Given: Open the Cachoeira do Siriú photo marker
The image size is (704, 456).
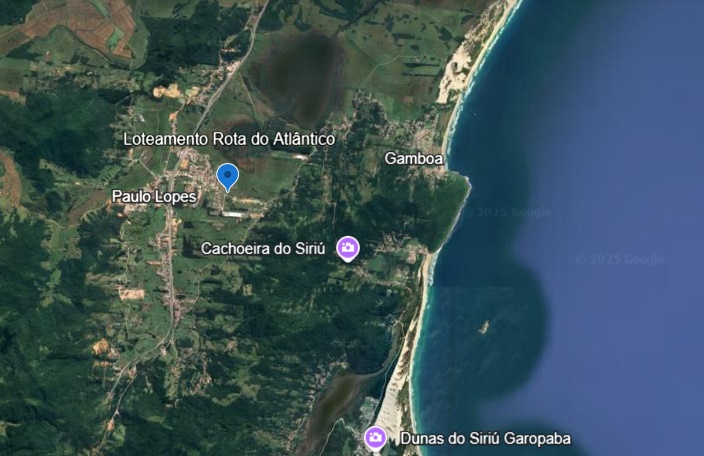Looking at the screenshot, I should (348, 247).
